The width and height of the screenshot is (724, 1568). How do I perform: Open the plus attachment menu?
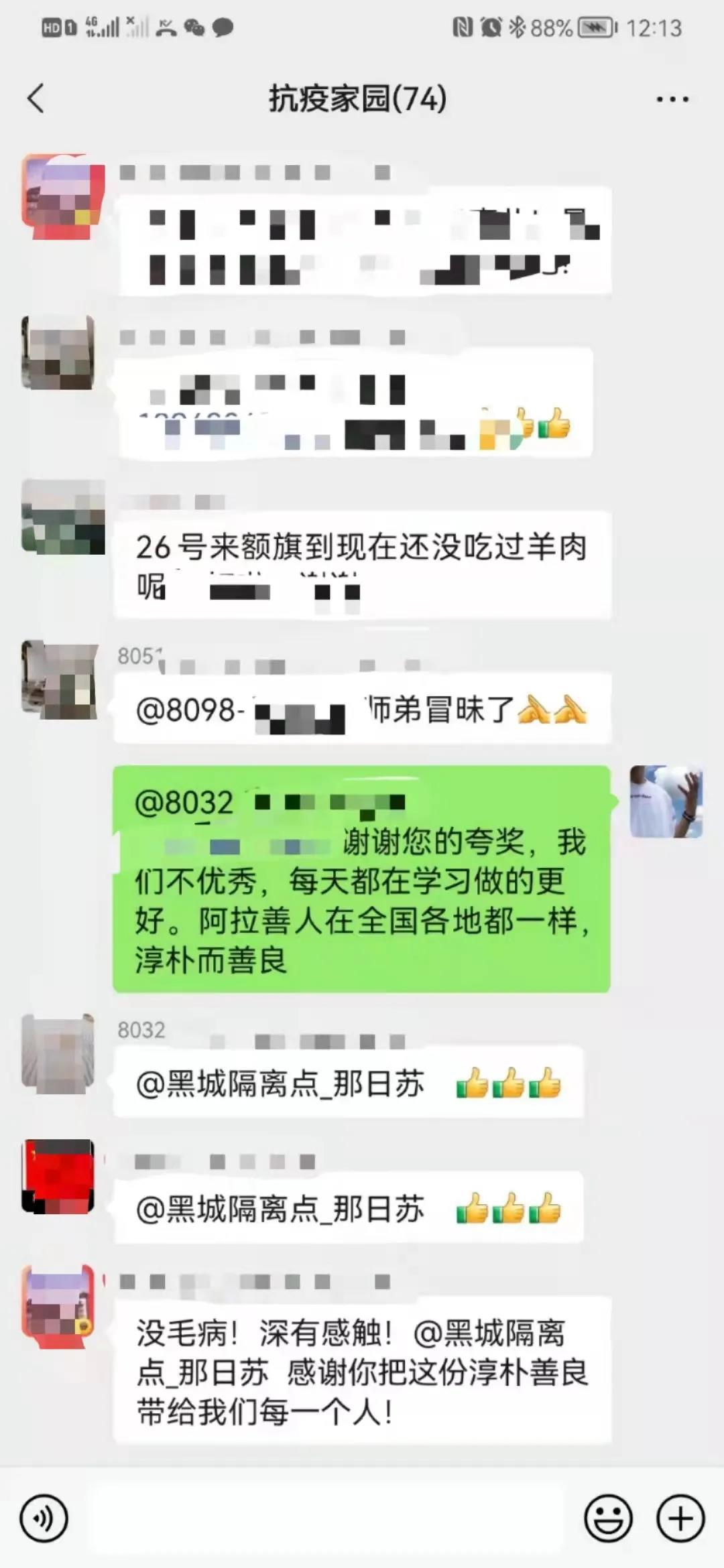[x=680, y=1518]
